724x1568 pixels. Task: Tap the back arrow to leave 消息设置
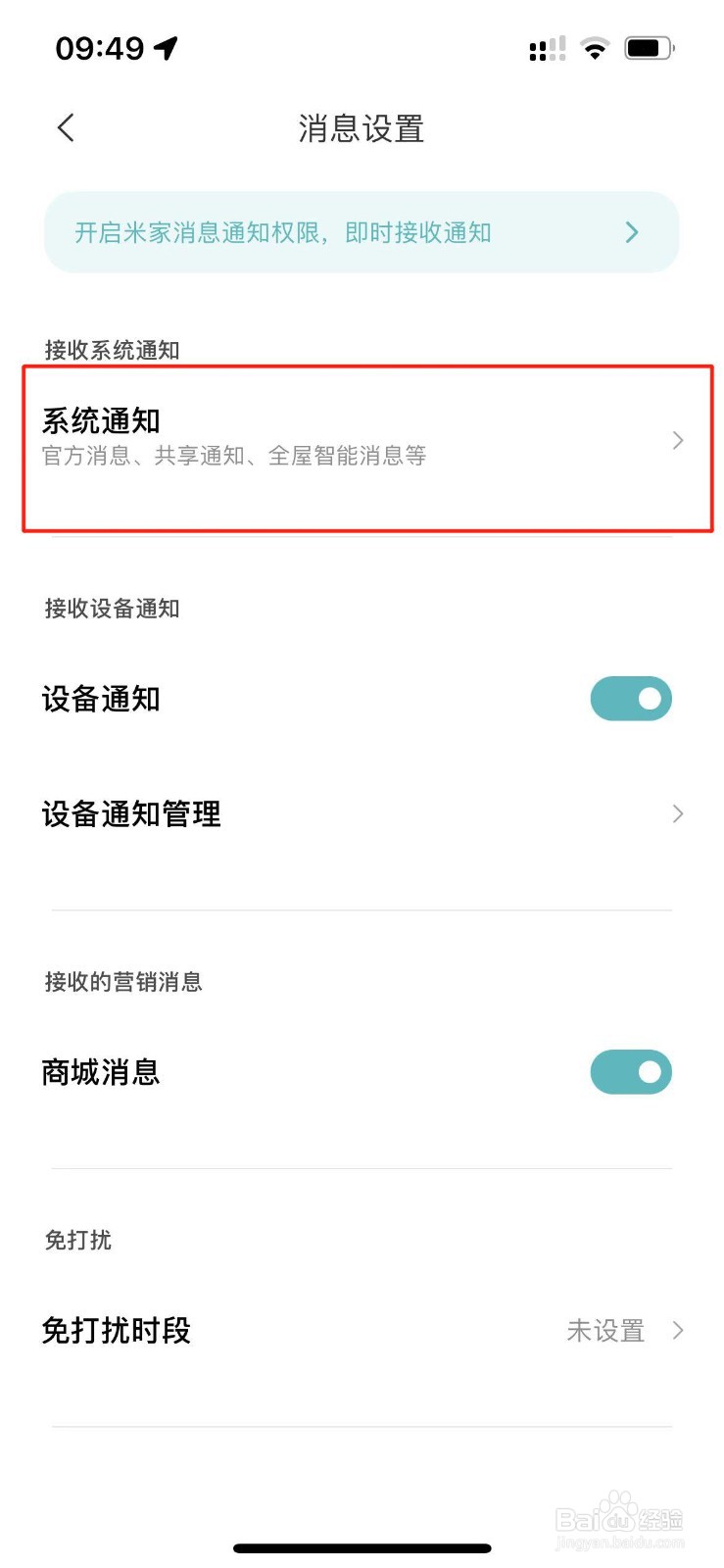tap(65, 127)
